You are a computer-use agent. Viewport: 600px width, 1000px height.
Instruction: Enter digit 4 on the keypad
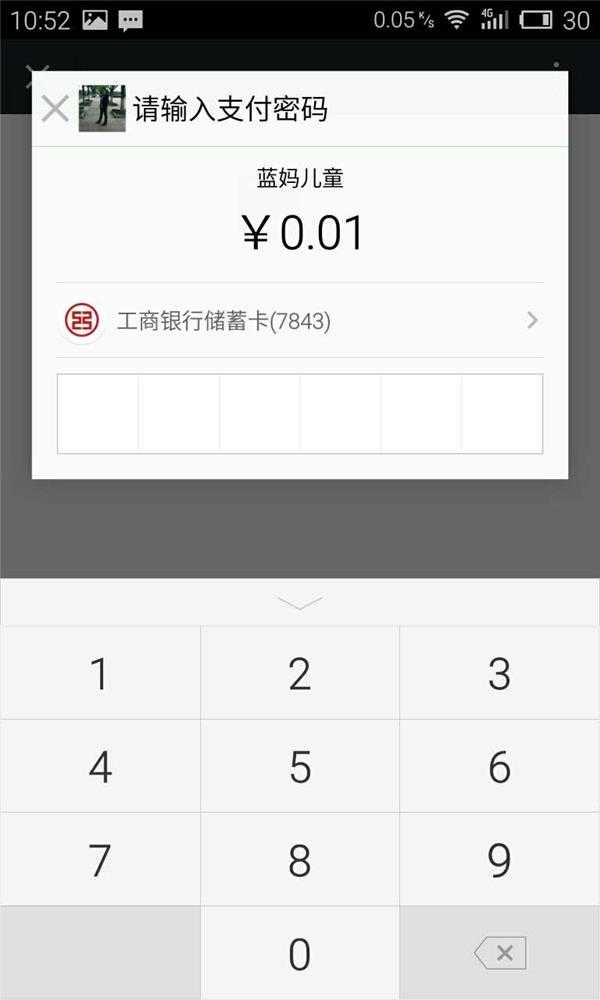pyautogui.click(x=100, y=766)
